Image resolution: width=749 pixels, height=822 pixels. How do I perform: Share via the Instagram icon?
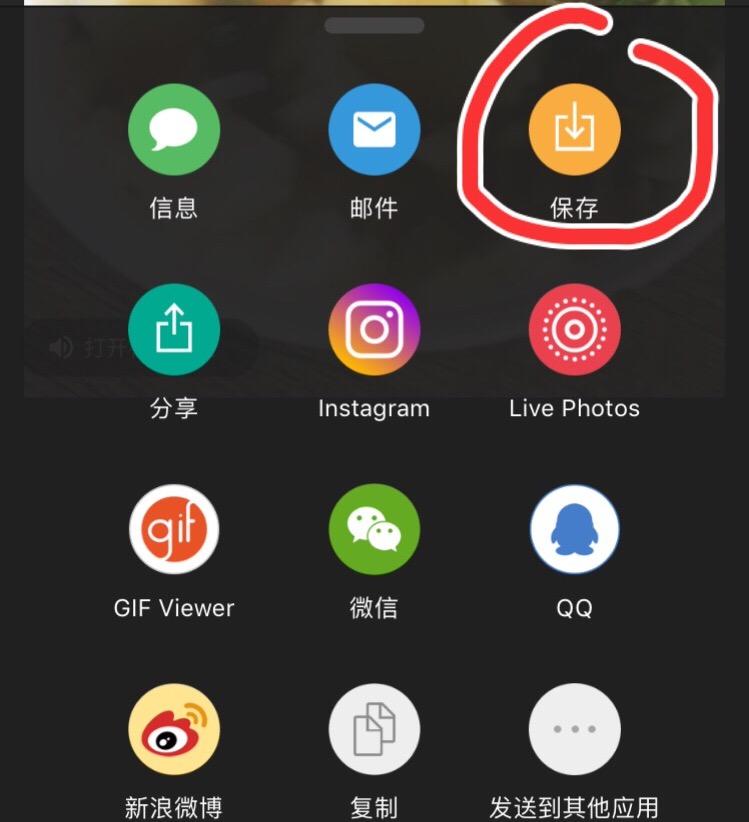pos(373,328)
